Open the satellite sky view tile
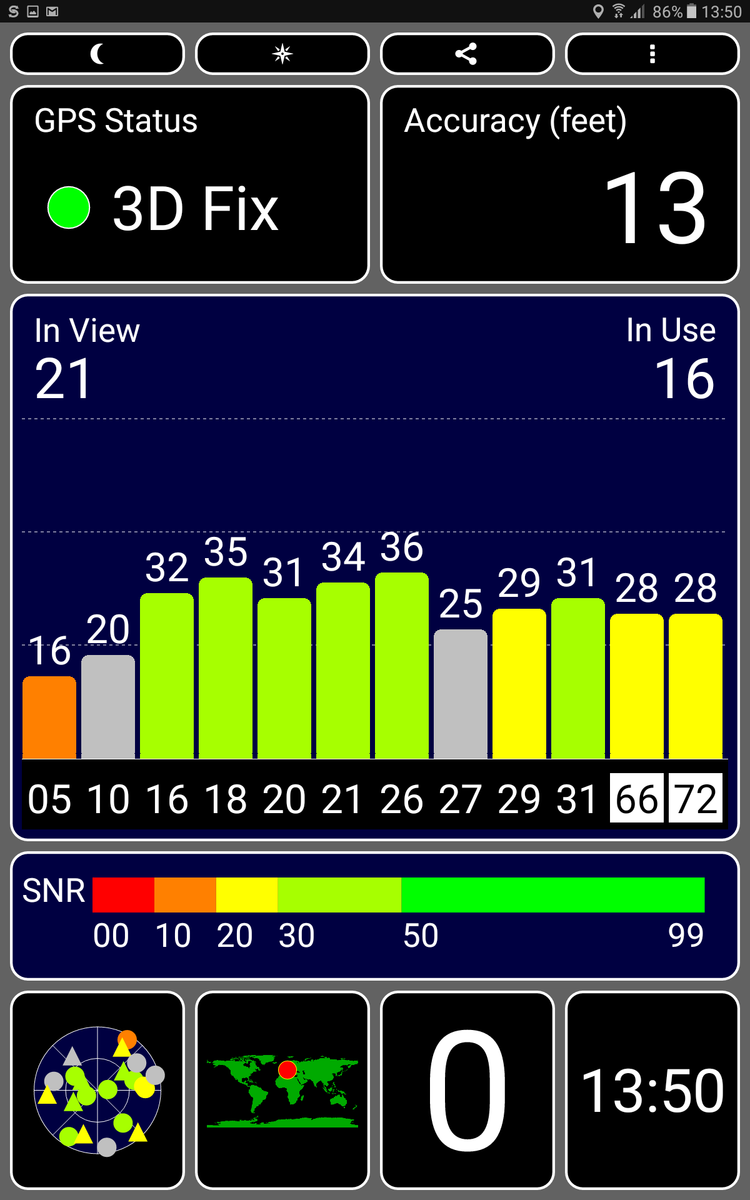 (x=98, y=1089)
